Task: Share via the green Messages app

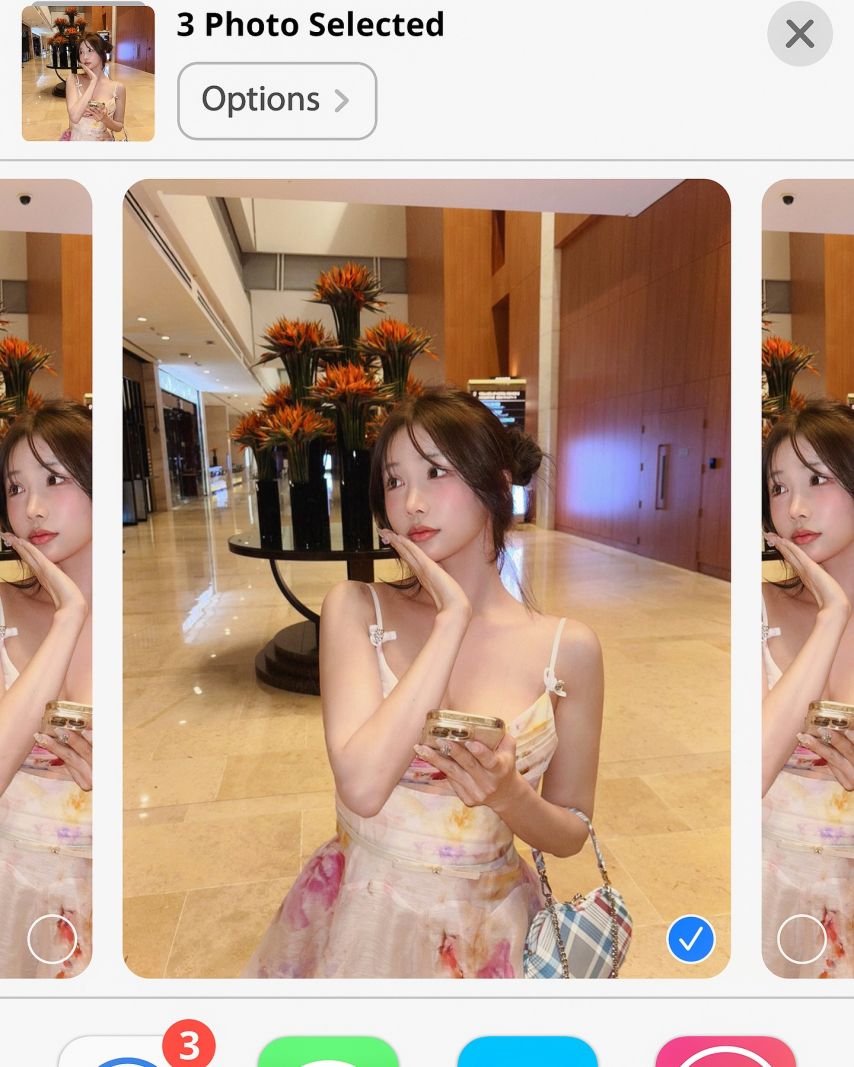Action: tap(328, 1053)
